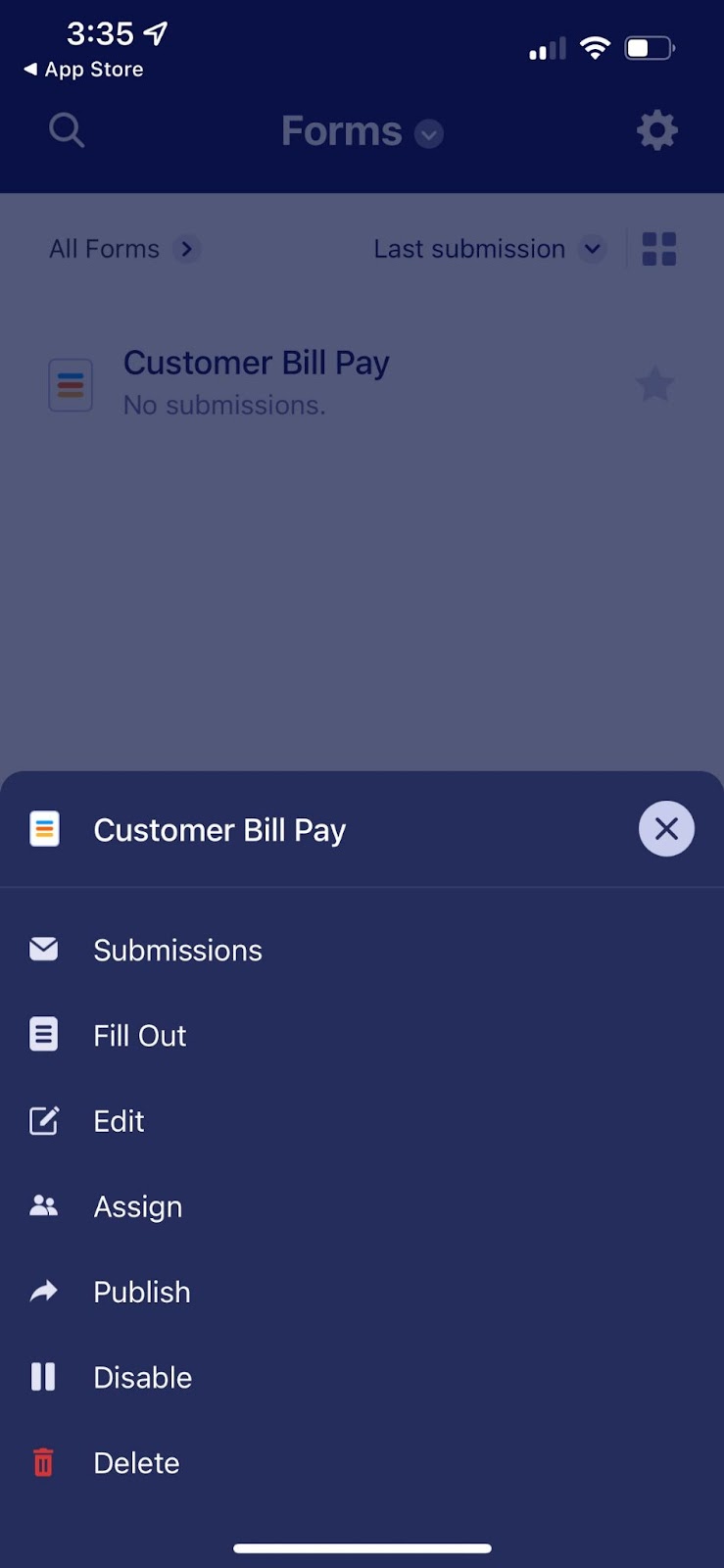Edit the Customer Bill Pay form
Image resolution: width=724 pixels, height=1568 pixels.
[x=119, y=1120]
